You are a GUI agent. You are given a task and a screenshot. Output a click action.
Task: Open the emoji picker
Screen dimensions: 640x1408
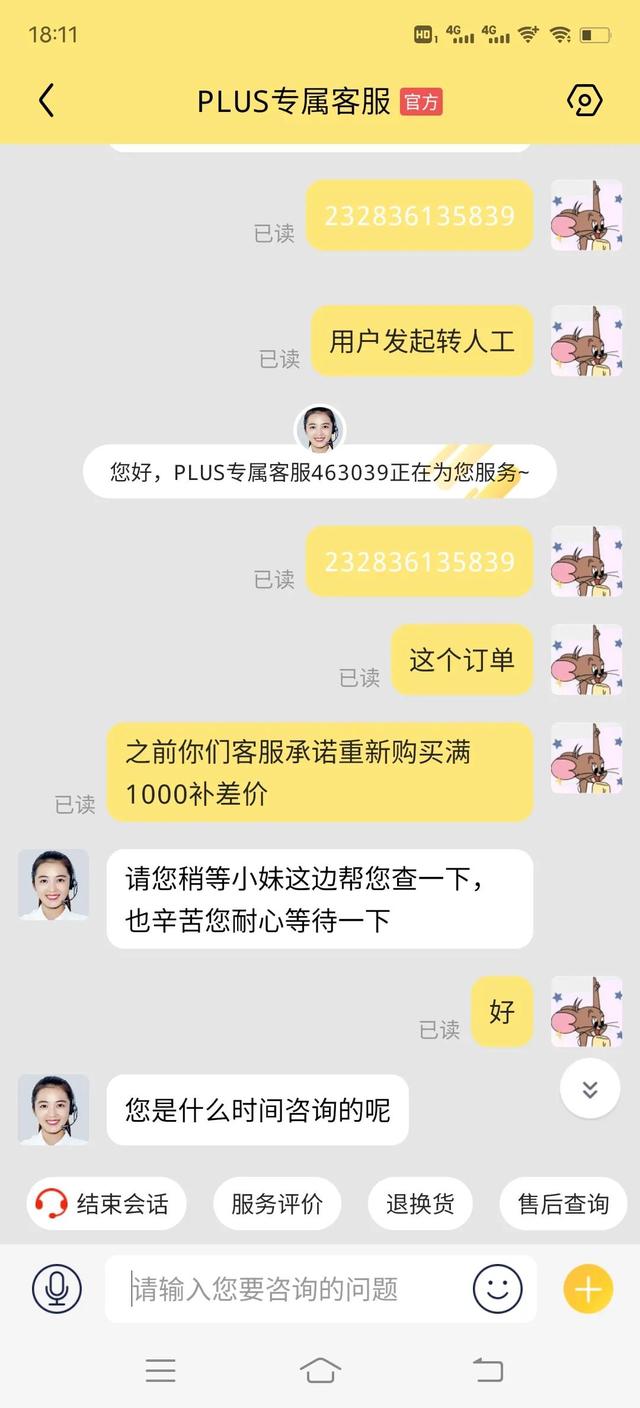(x=497, y=1289)
